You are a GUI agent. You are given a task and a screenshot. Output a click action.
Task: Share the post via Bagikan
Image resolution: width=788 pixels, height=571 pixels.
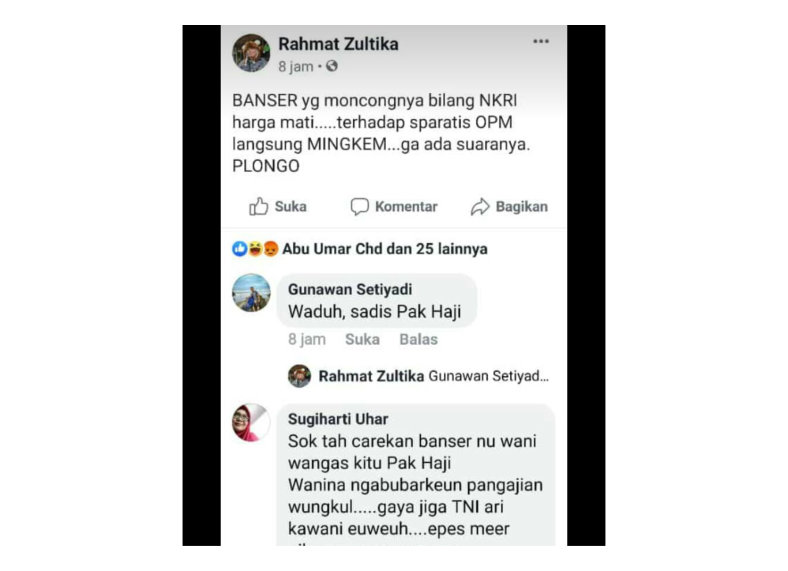point(509,207)
